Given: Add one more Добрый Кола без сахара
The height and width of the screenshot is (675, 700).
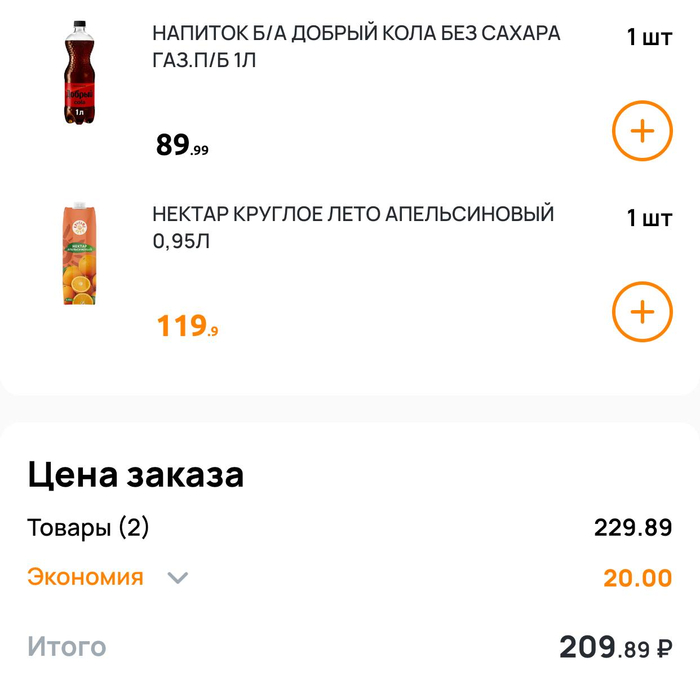Looking at the screenshot, I should point(641,131).
